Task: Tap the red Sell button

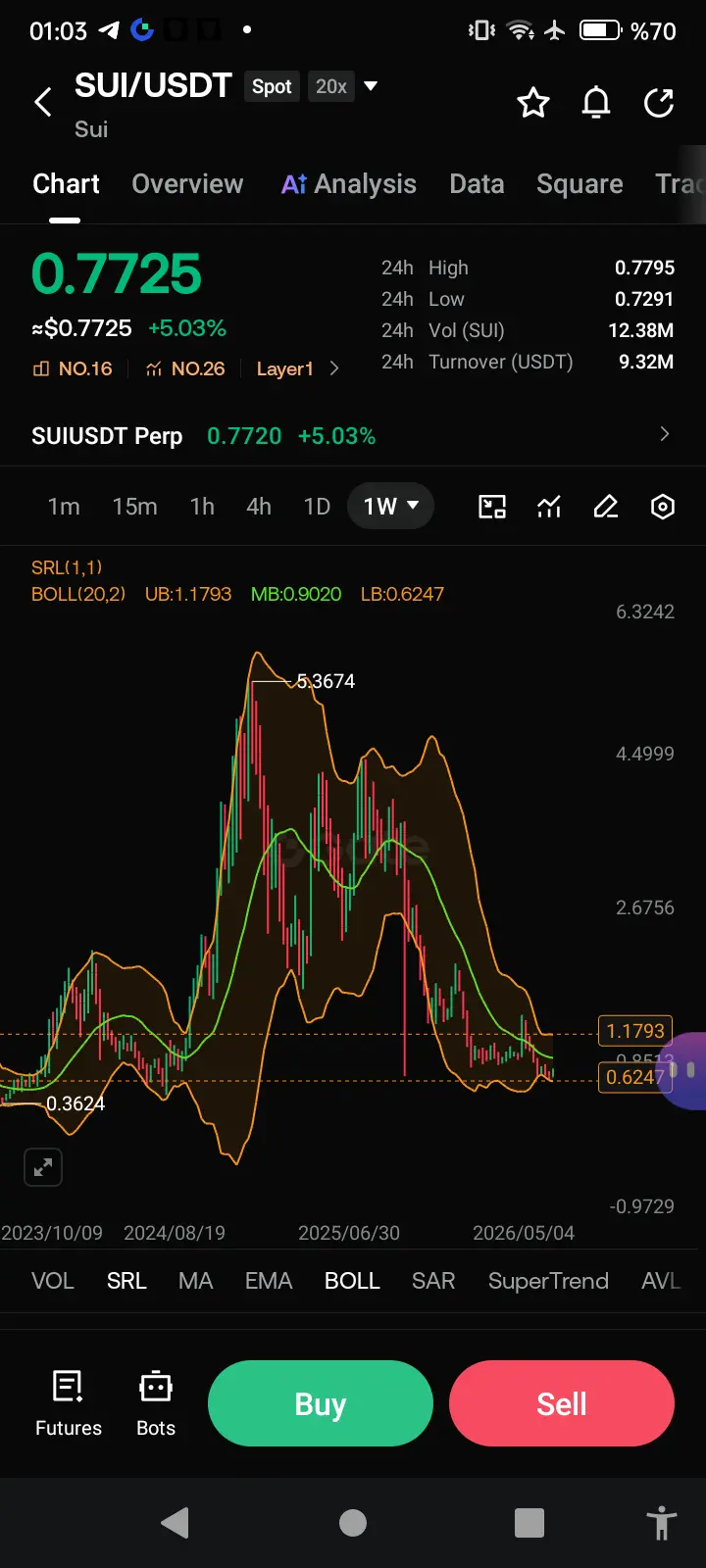Action: point(562,1403)
